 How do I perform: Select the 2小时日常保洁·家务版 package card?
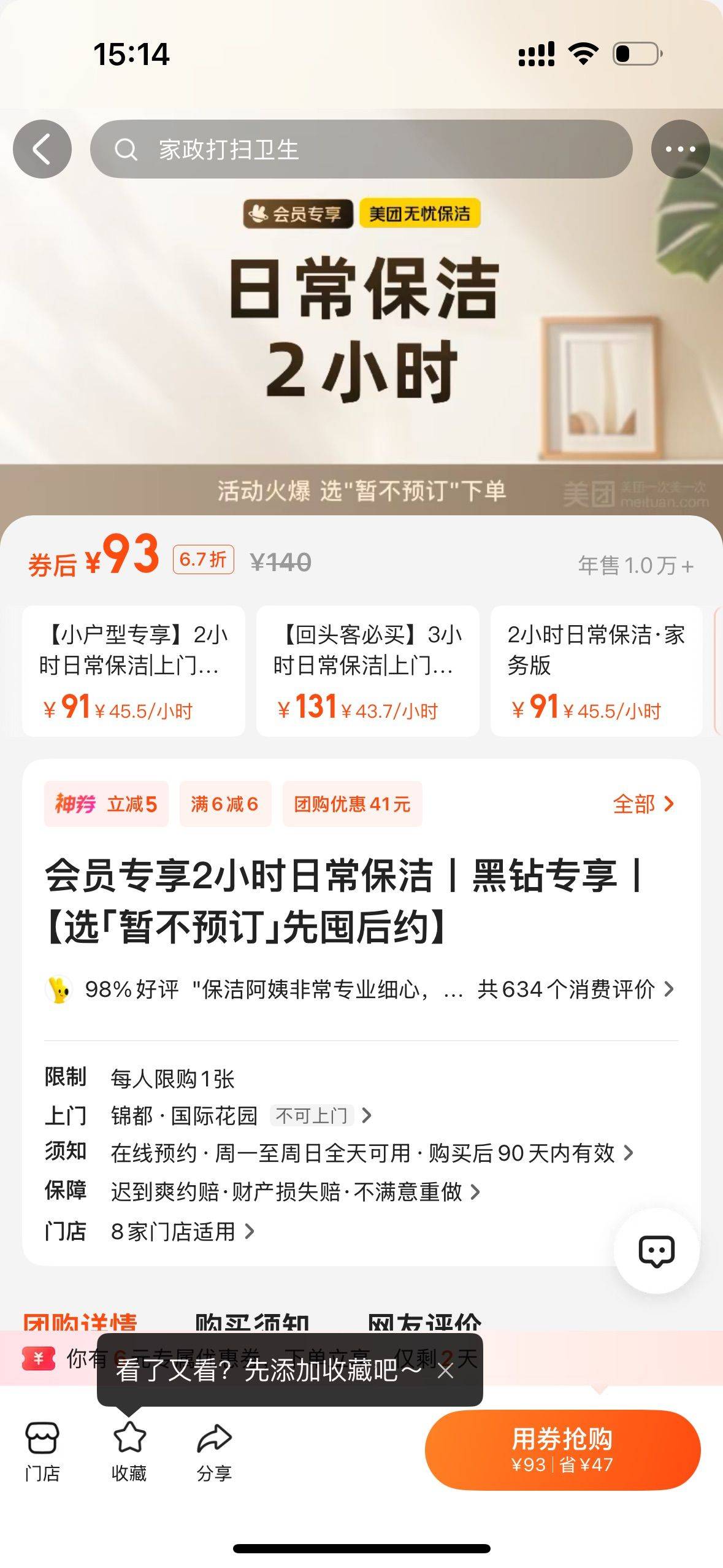click(596, 671)
